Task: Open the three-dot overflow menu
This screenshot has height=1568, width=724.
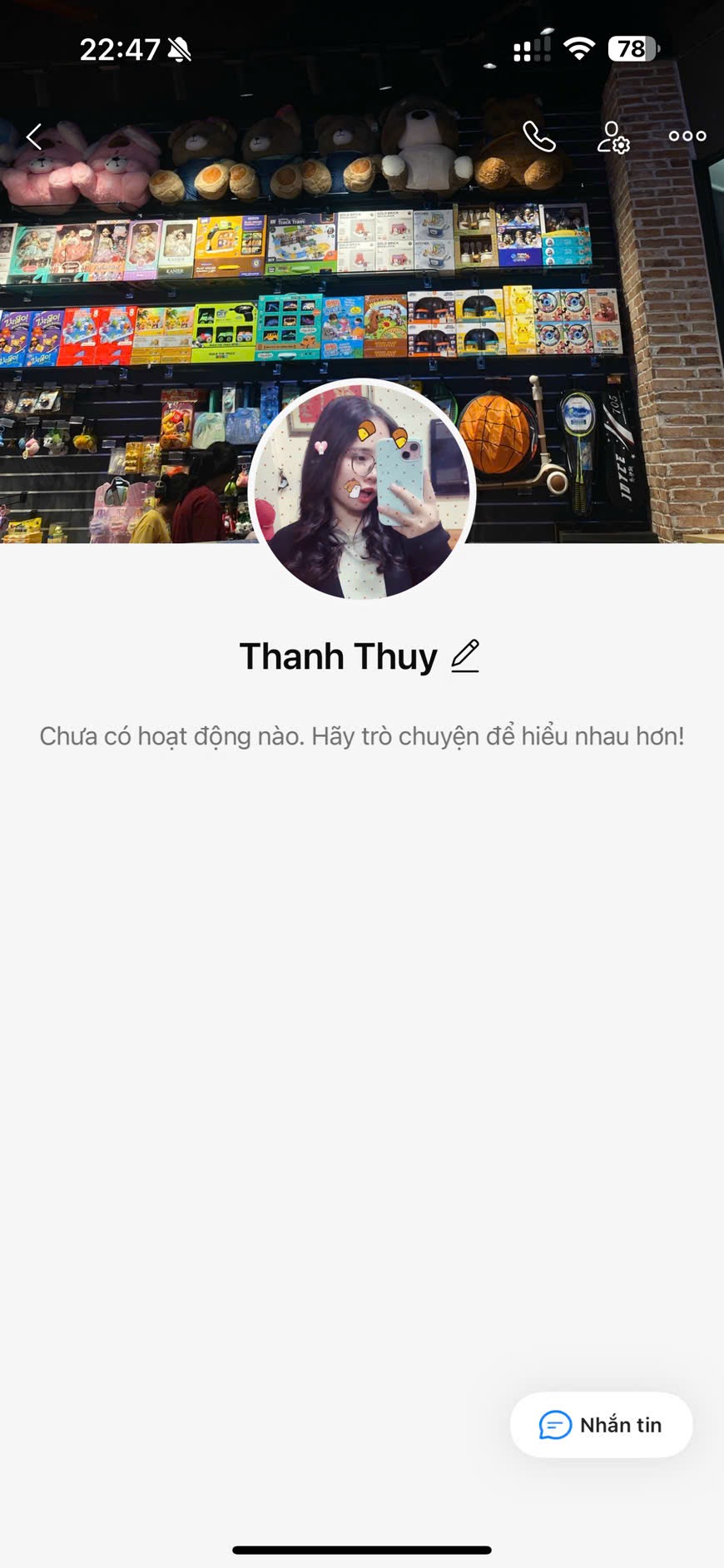Action: pos(687,136)
